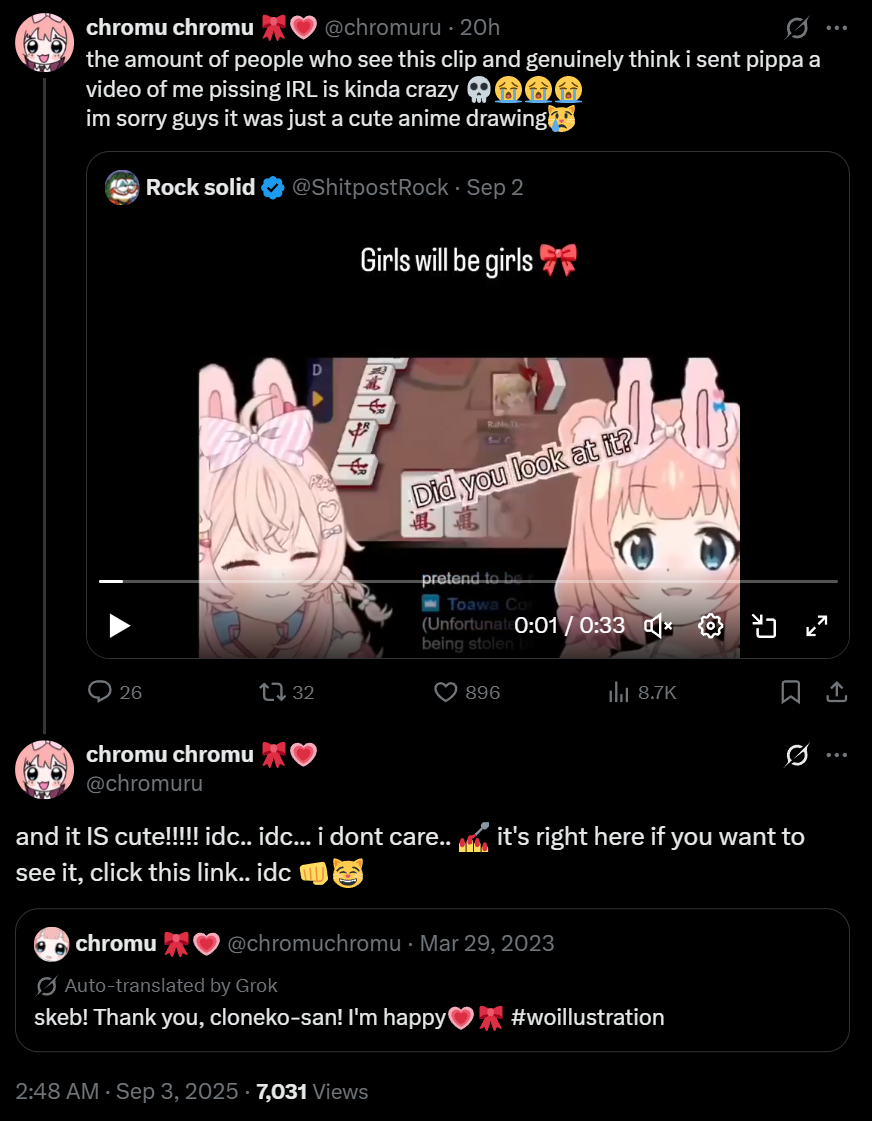Open the #woillustration hashtag
The image size is (872, 1121).
click(587, 1018)
